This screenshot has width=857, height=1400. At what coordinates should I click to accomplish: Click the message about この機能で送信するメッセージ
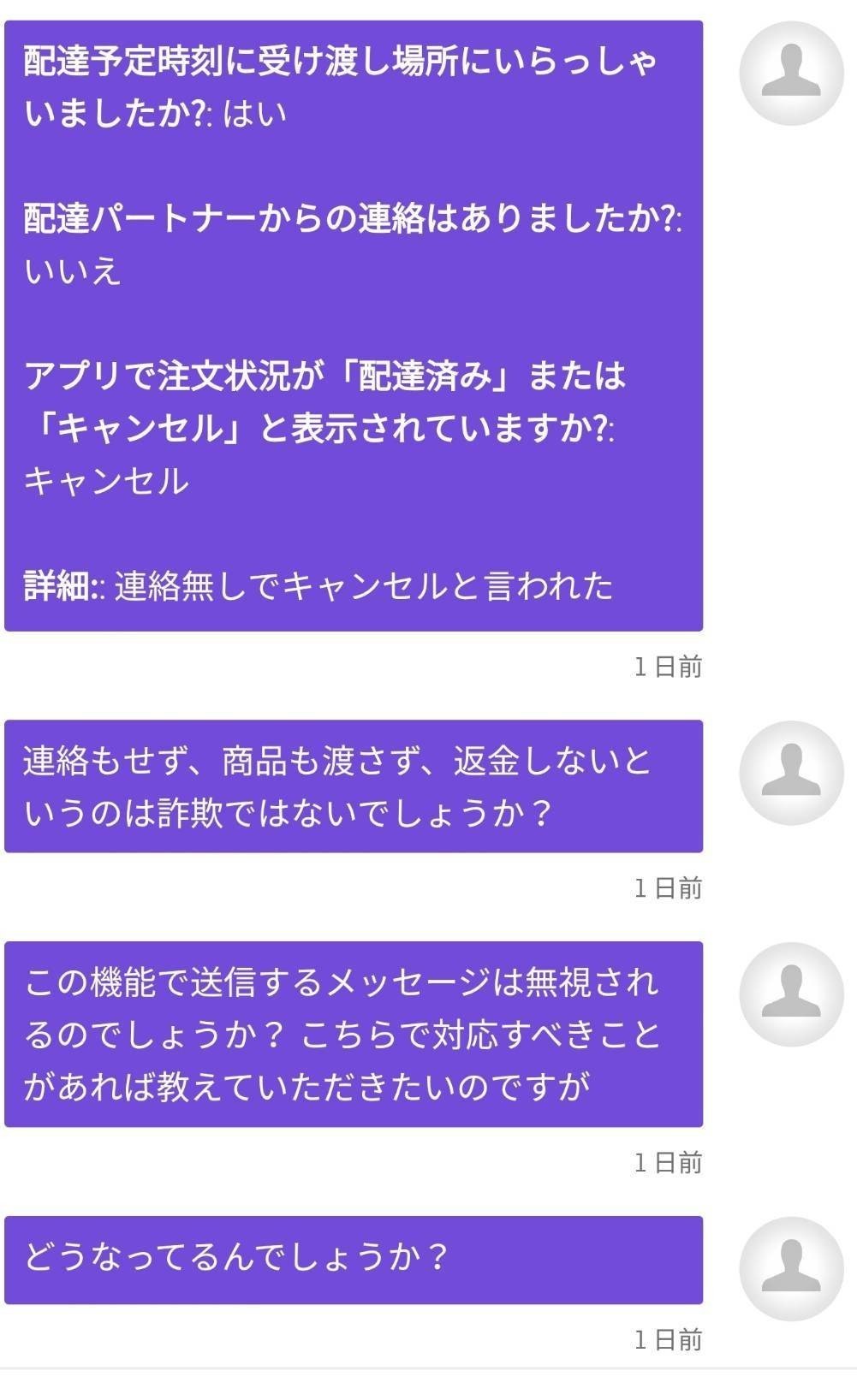[355, 1031]
